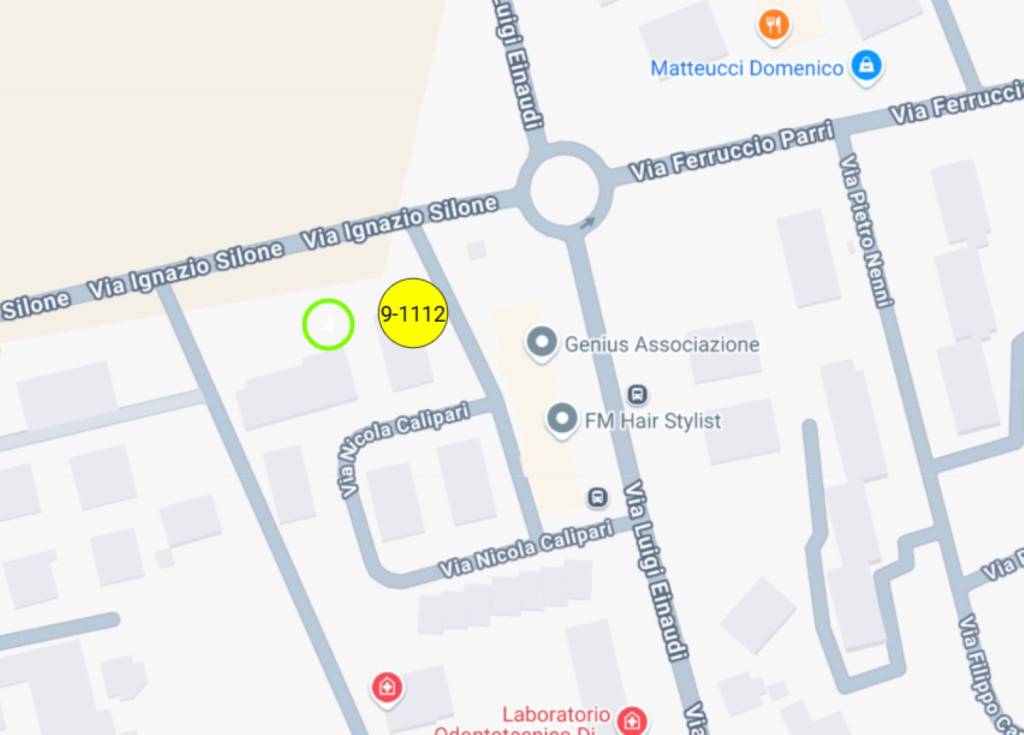This screenshot has height=735, width=1024.
Task: Tap the Laboratorio Odontotecnico medical pin
Action: pos(631,718)
